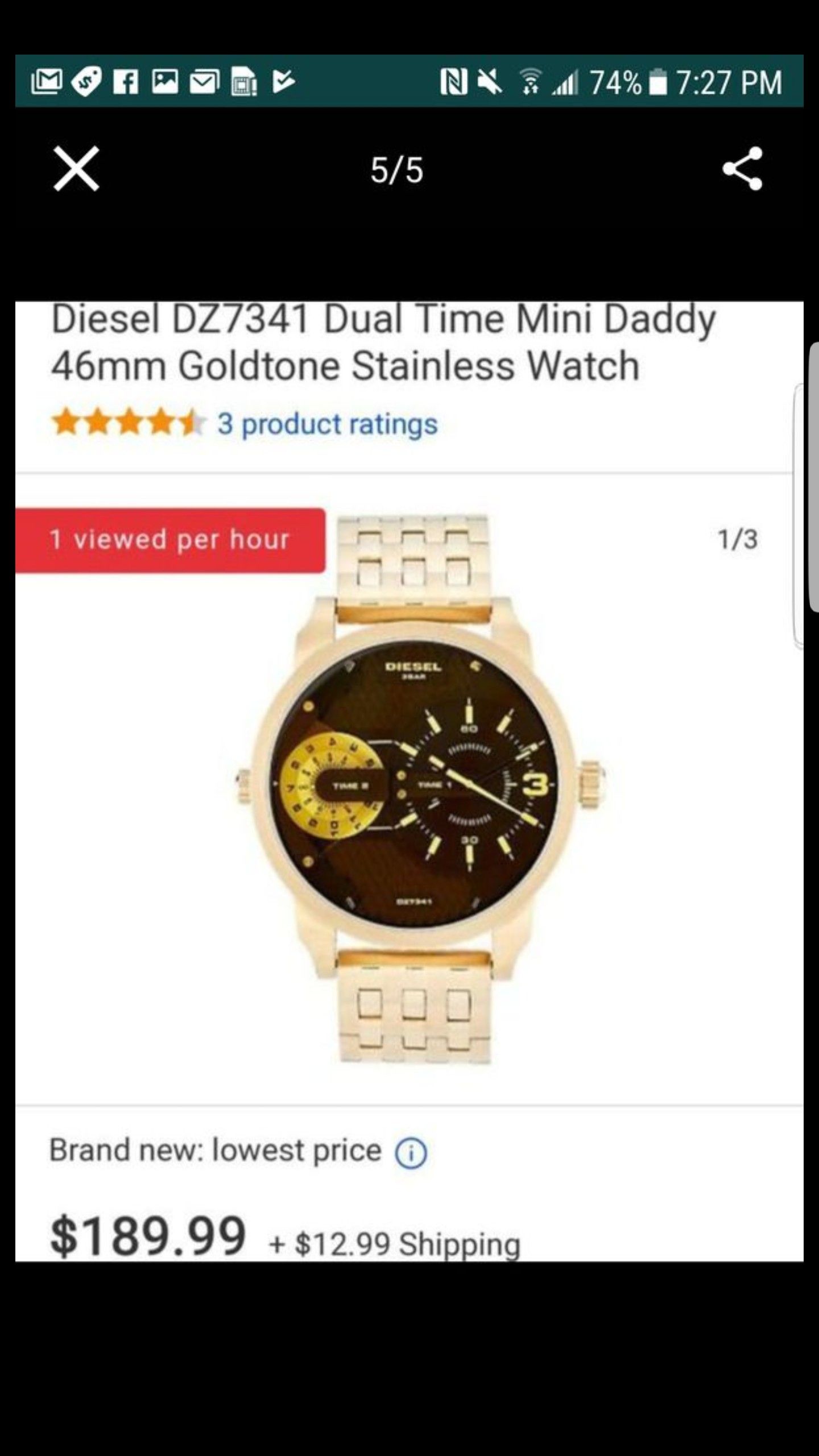The width and height of the screenshot is (819, 1456).
Task: Tap the NFC status icon
Action: [x=453, y=81]
